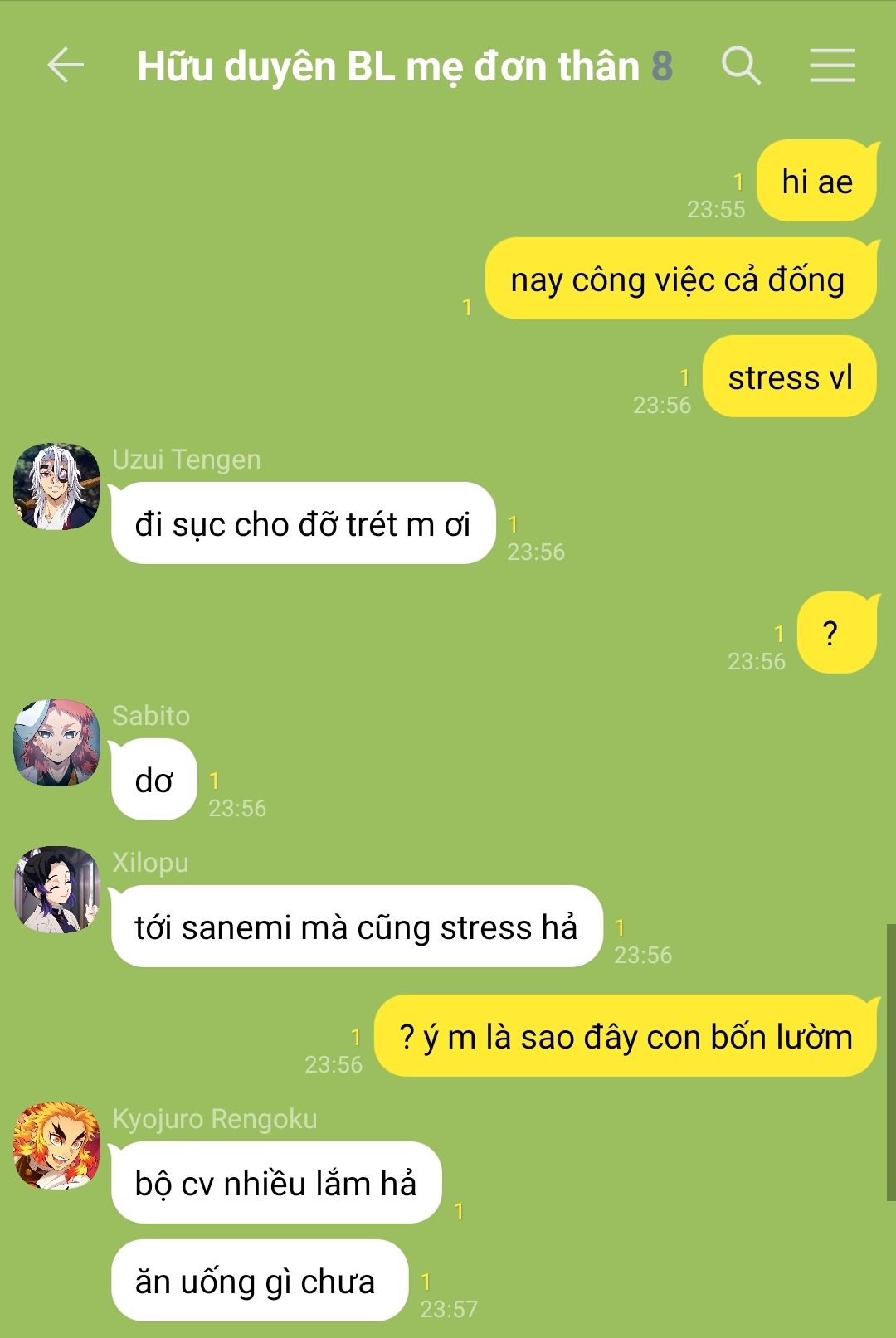Open the chat hamburger menu
Viewport: 896px width, 1338px height.
(x=832, y=66)
